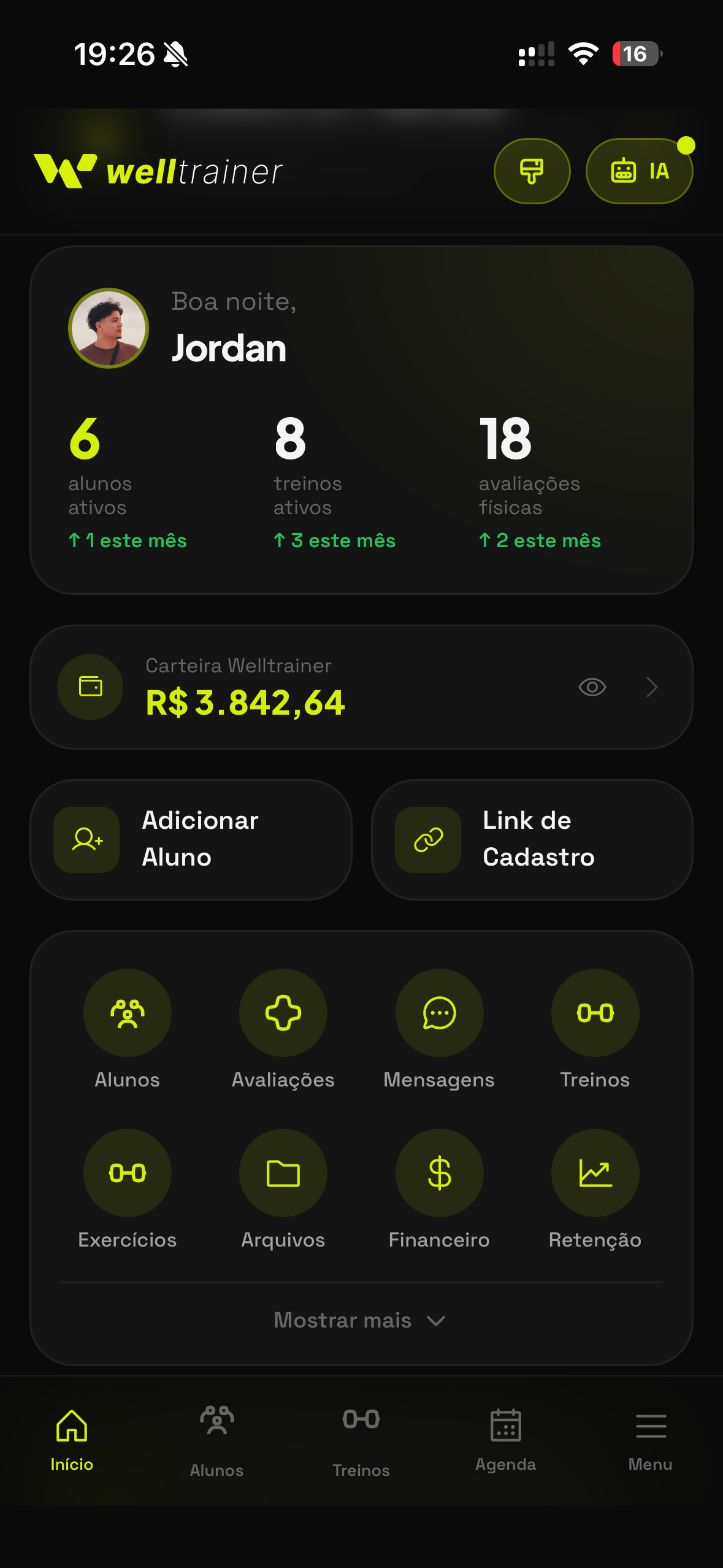Image resolution: width=723 pixels, height=1568 pixels.
Task: Open the Avaliações icon
Action: (x=283, y=1013)
